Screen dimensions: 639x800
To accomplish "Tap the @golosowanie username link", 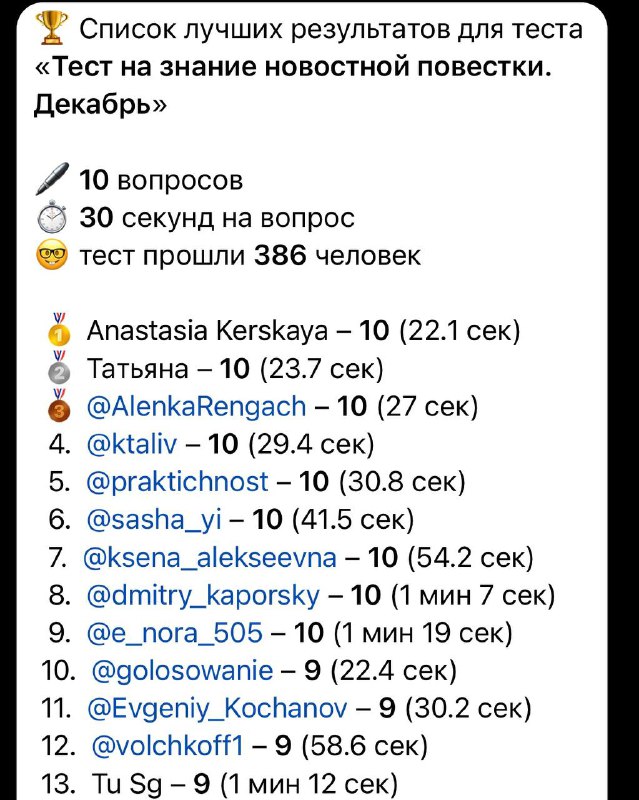I will point(181,671).
